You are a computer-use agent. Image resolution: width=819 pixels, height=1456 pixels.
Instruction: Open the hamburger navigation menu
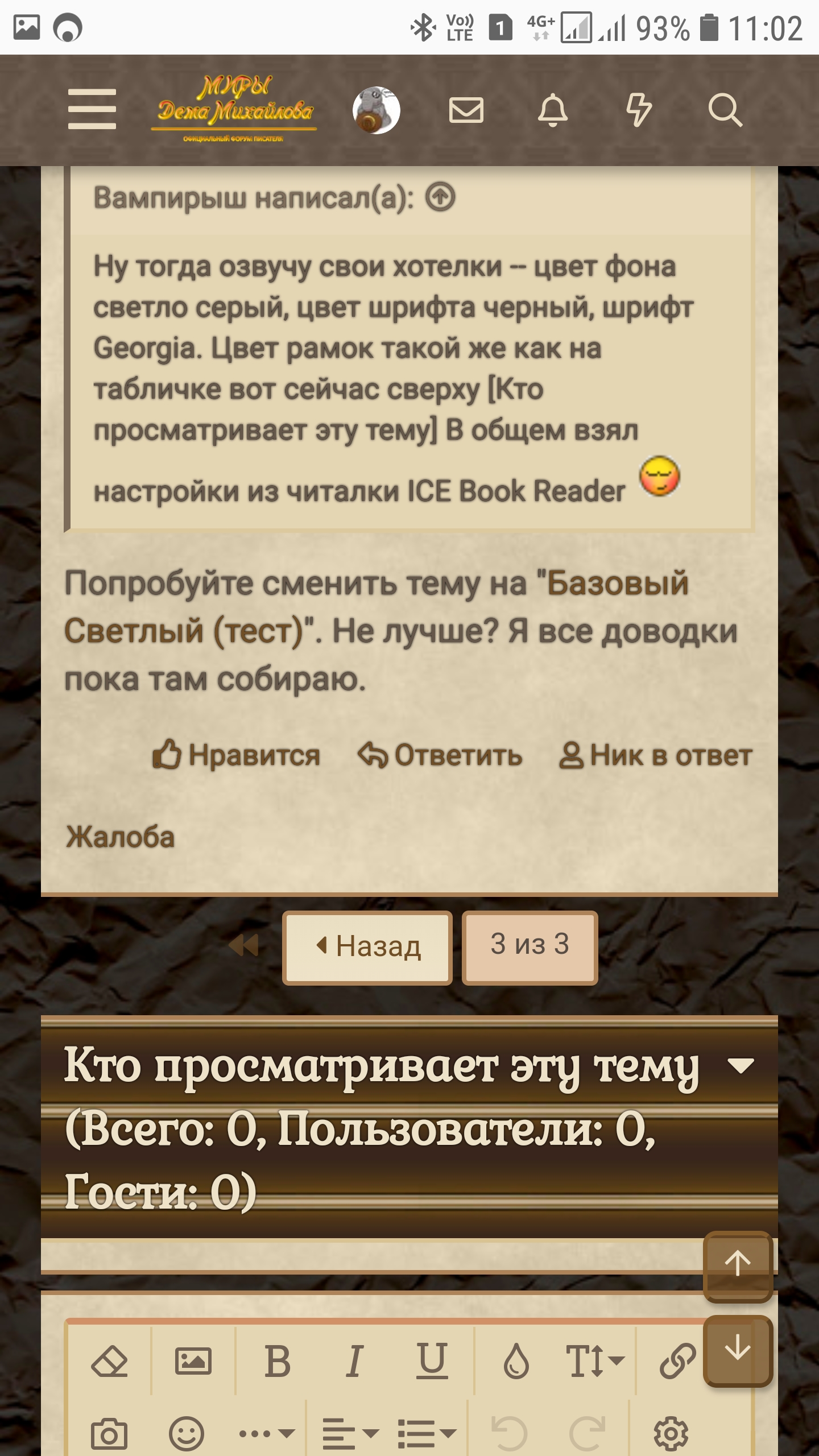pyautogui.click(x=92, y=109)
